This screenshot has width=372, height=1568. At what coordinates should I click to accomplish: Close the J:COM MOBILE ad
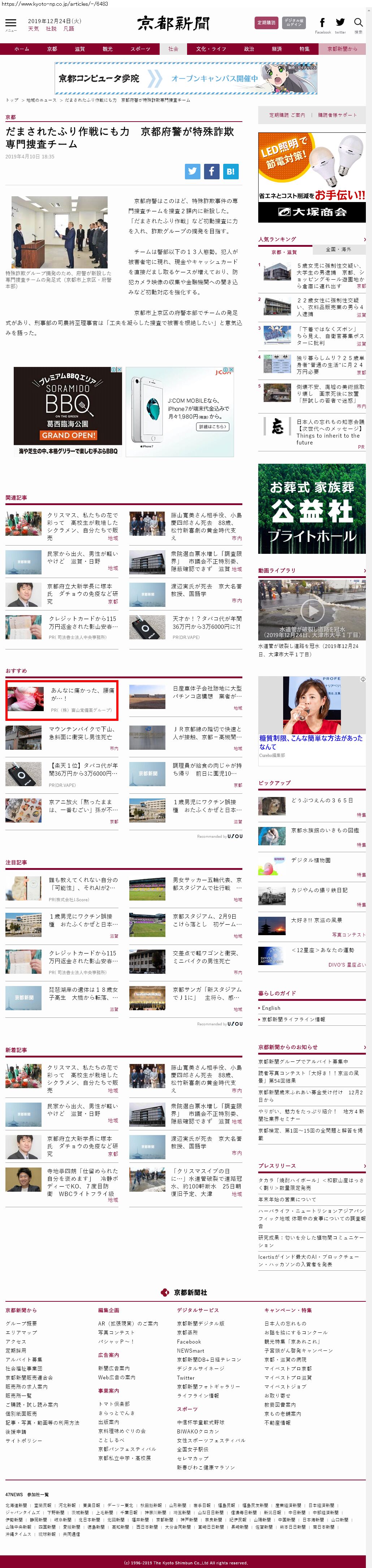[x=232, y=369]
